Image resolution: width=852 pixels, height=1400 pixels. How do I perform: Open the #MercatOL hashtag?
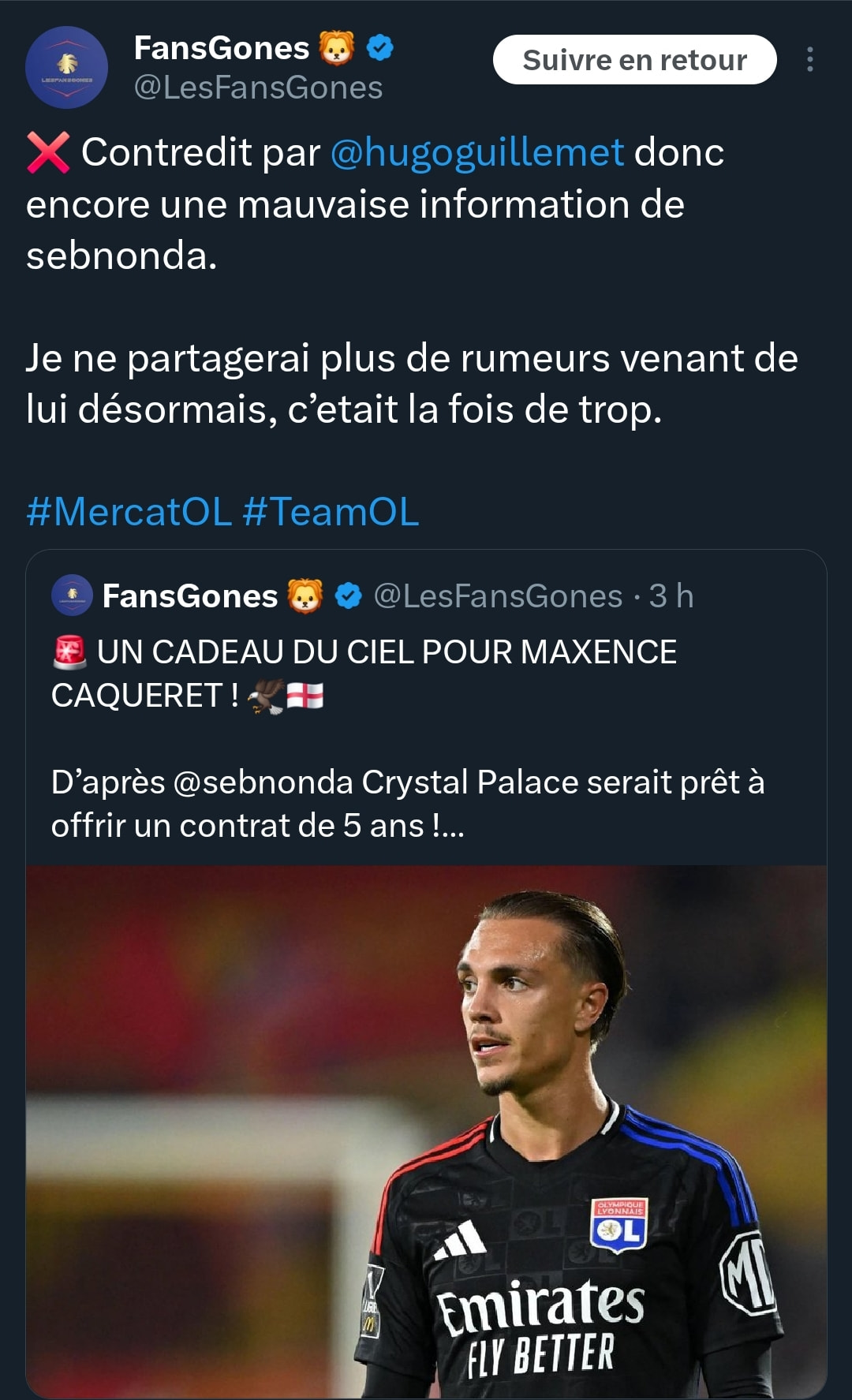point(129,512)
